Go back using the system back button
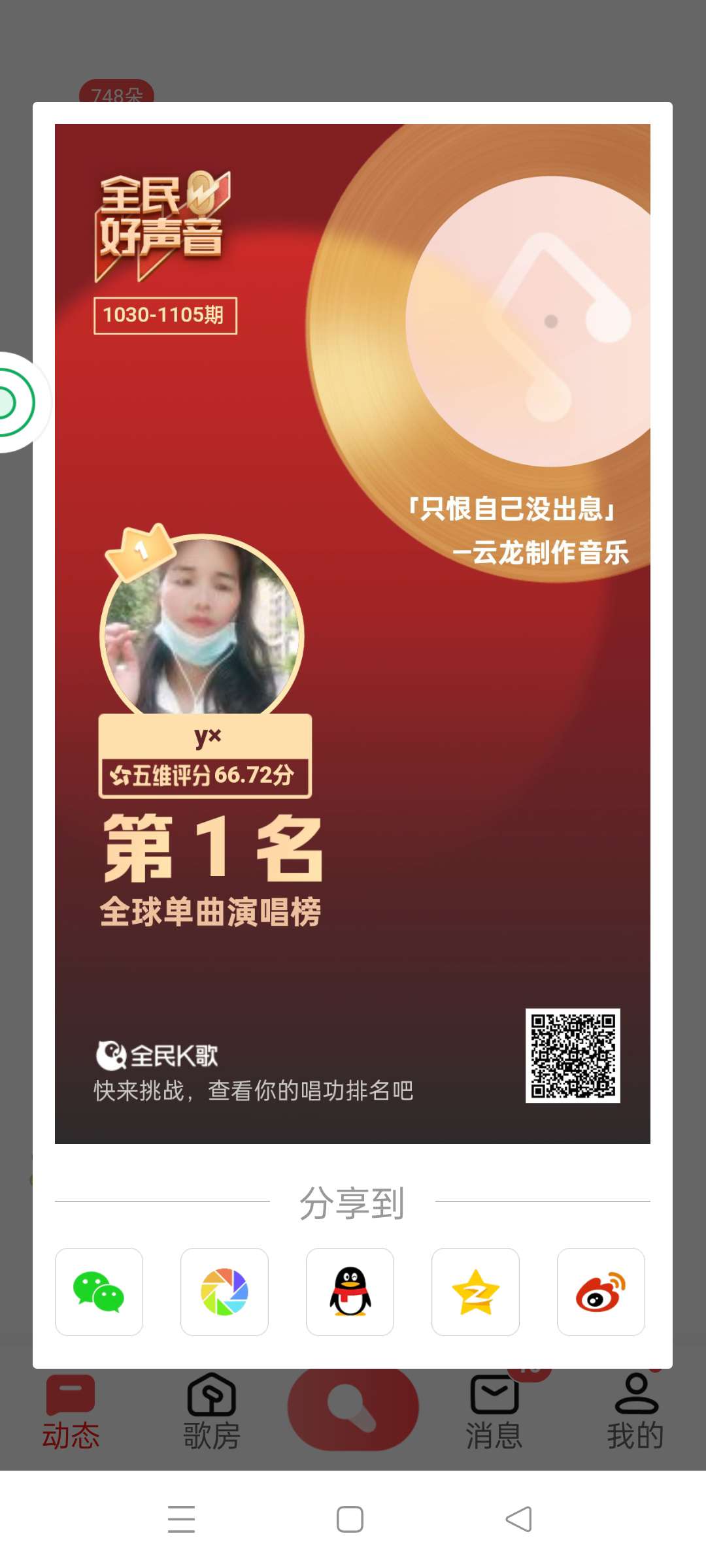The height and width of the screenshot is (1568, 706). pyautogui.click(x=518, y=1519)
